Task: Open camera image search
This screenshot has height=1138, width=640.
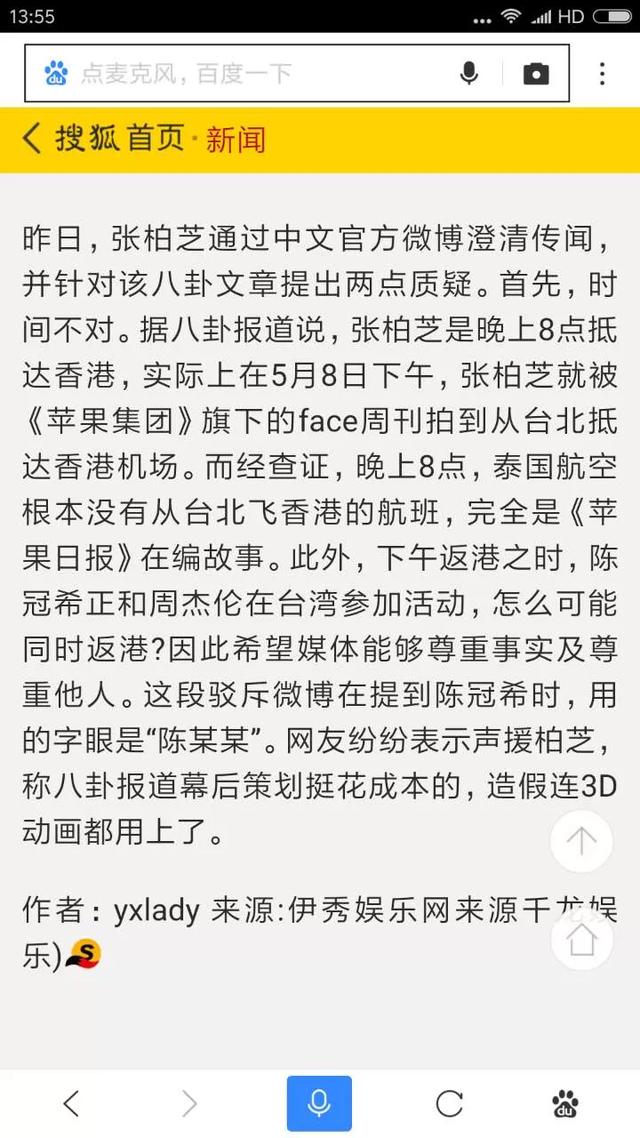Action: 536,73
